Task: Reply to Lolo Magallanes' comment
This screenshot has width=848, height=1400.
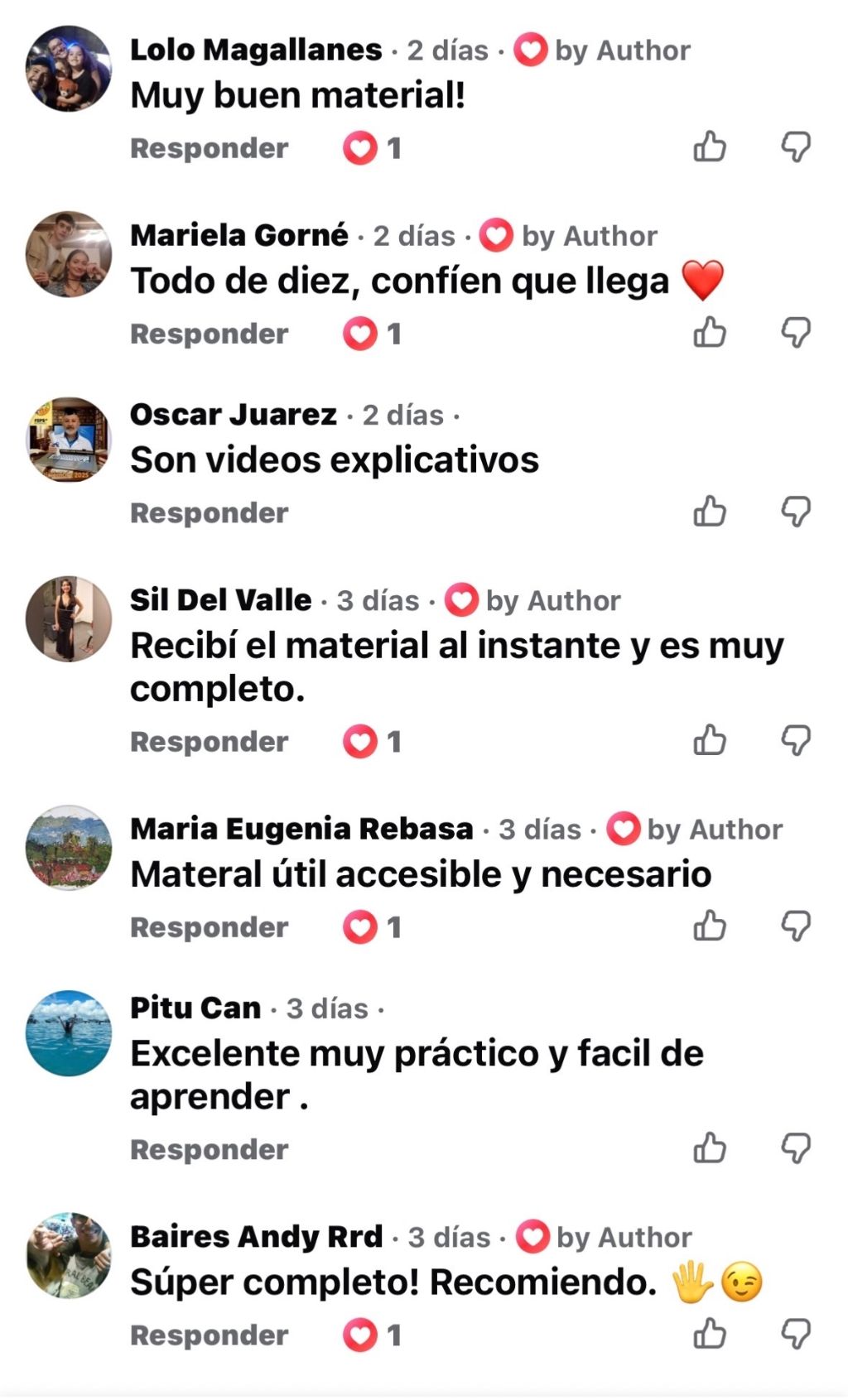Action: click(210, 149)
